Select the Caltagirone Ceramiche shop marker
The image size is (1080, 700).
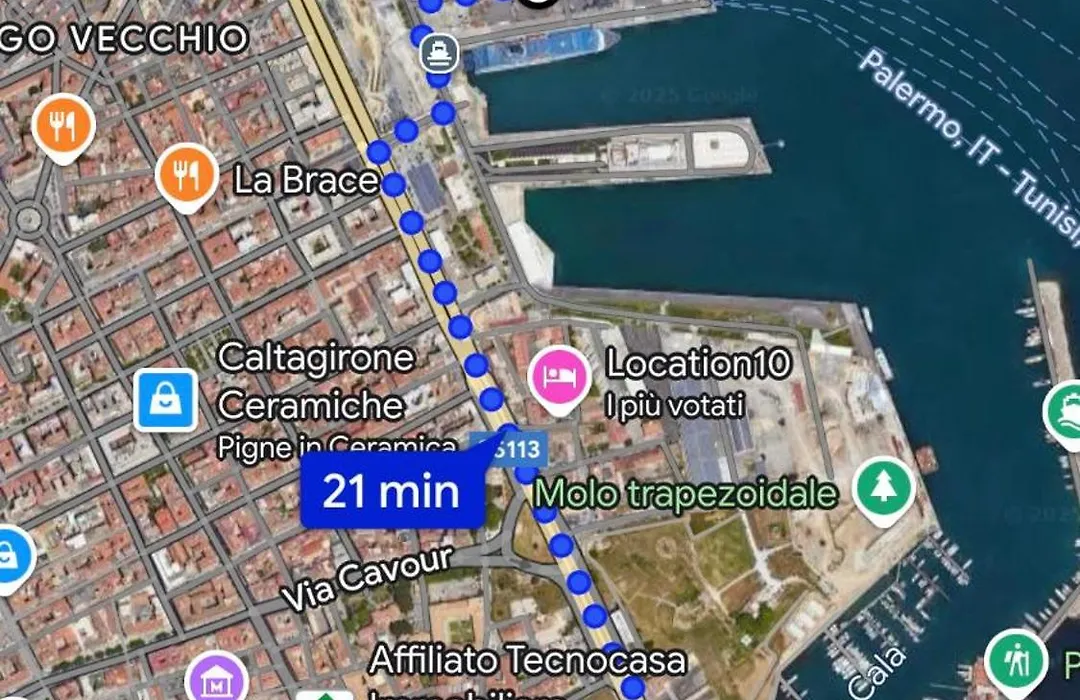click(x=165, y=400)
